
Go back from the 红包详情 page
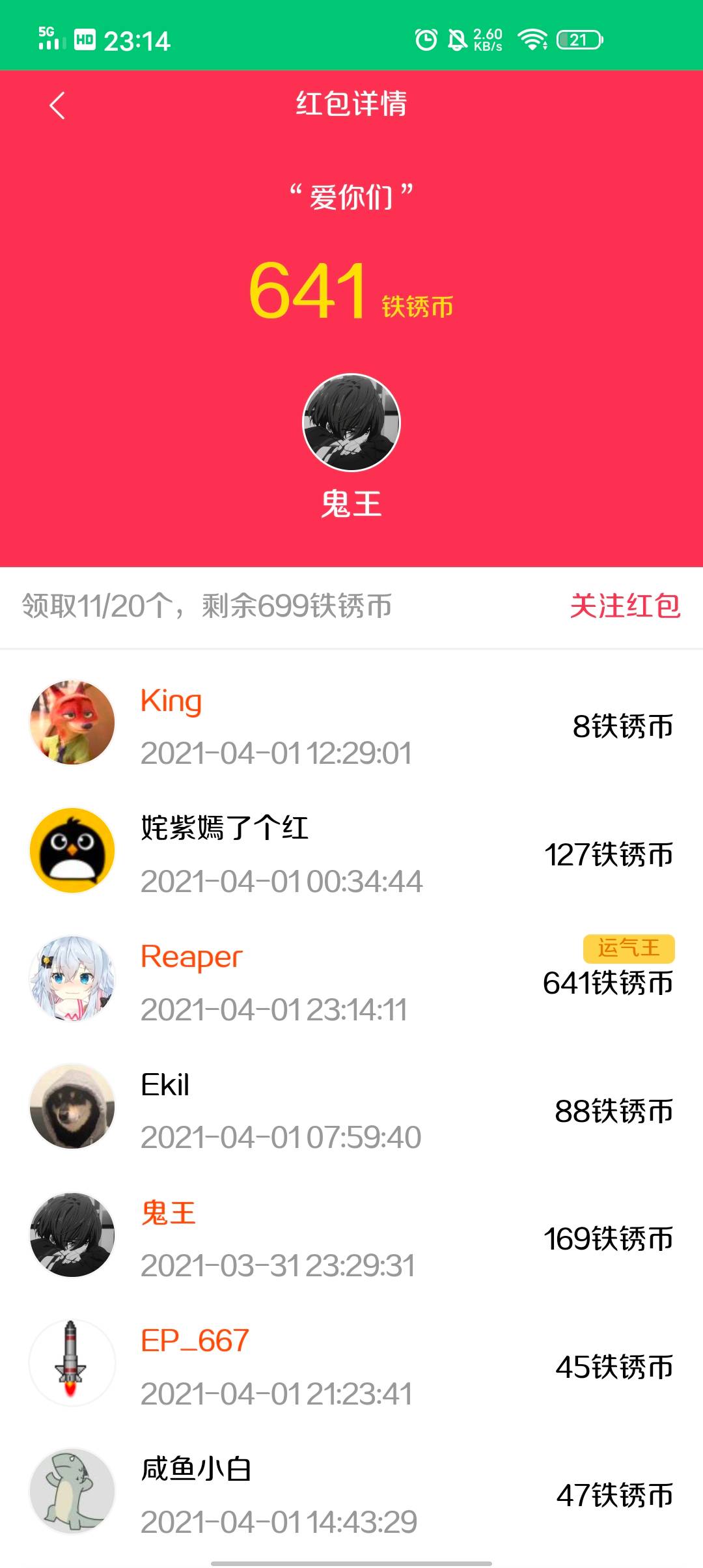click(x=57, y=105)
